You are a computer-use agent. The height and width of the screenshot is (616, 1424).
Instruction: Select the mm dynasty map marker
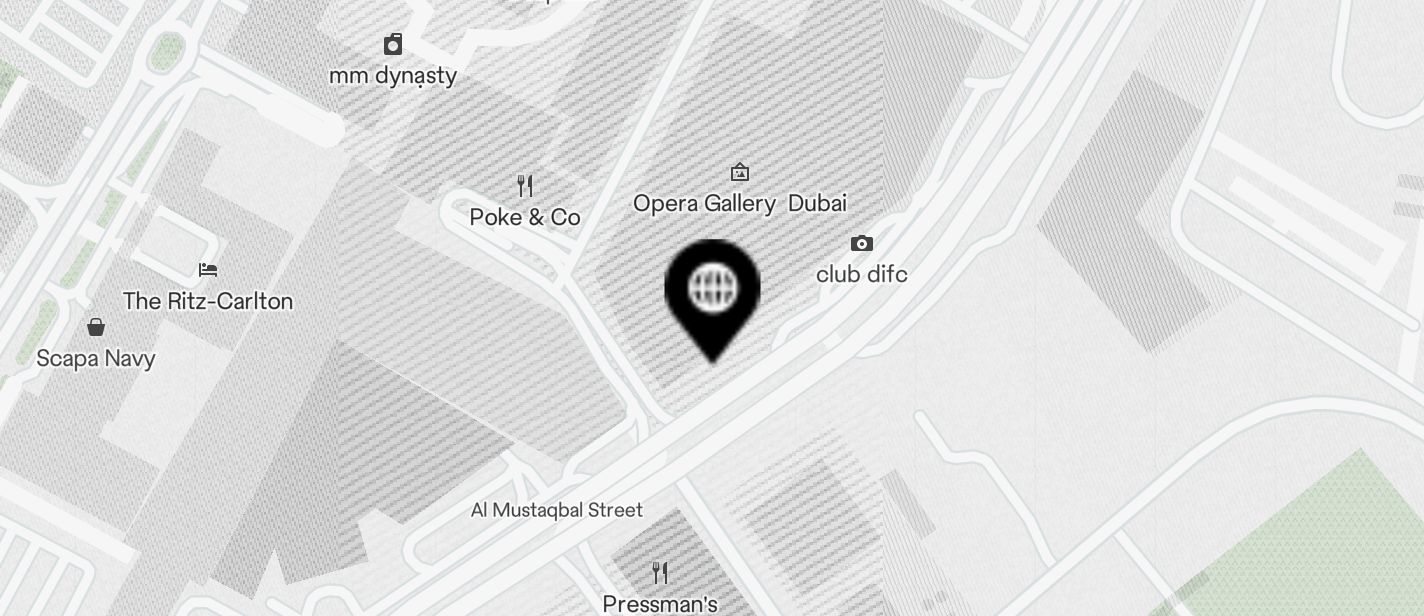(x=393, y=45)
